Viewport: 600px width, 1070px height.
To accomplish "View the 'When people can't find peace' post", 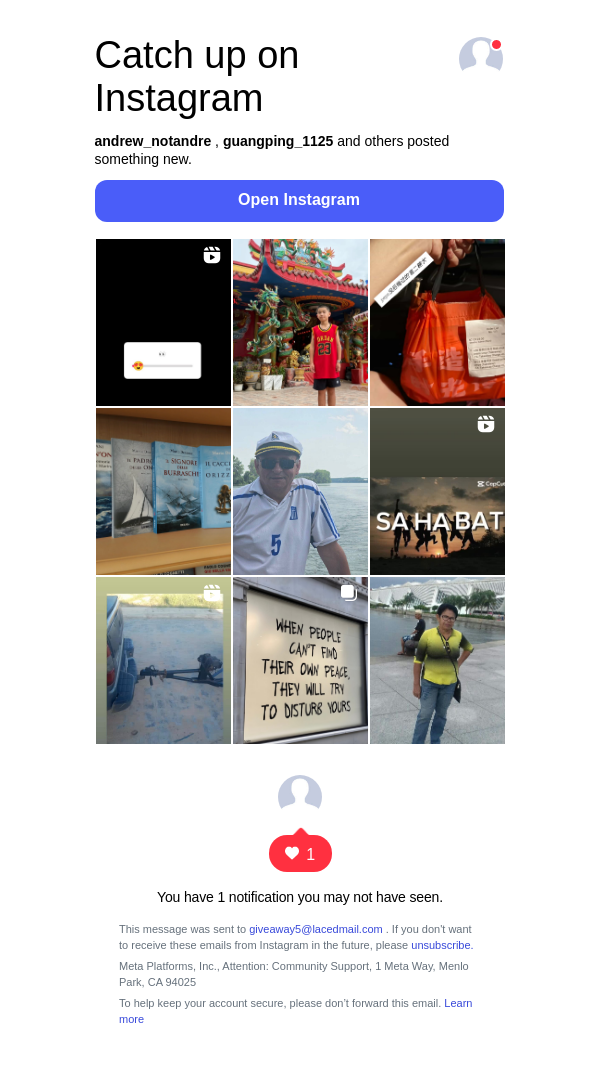I will pyautogui.click(x=300, y=660).
